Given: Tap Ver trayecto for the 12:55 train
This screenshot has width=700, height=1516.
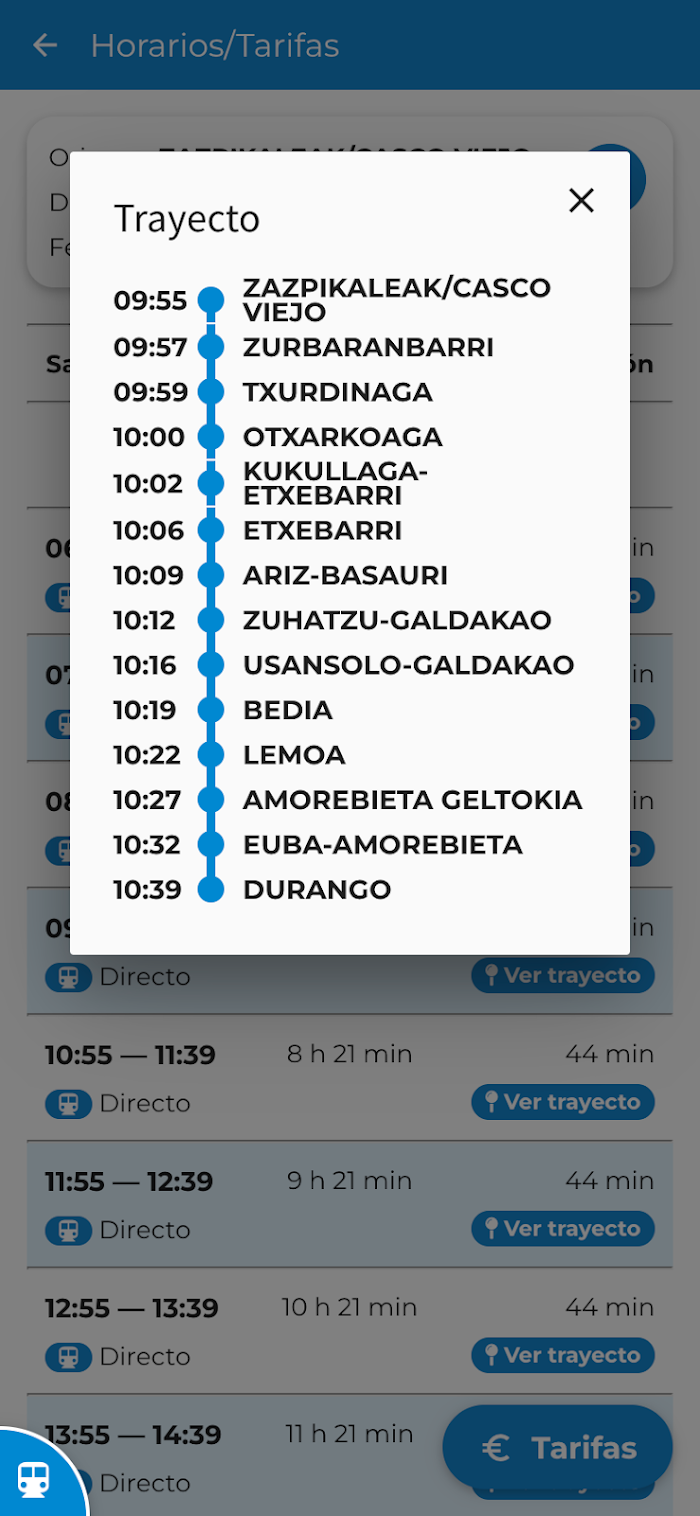Looking at the screenshot, I should pyautogui.click(x=563, y=1356).
